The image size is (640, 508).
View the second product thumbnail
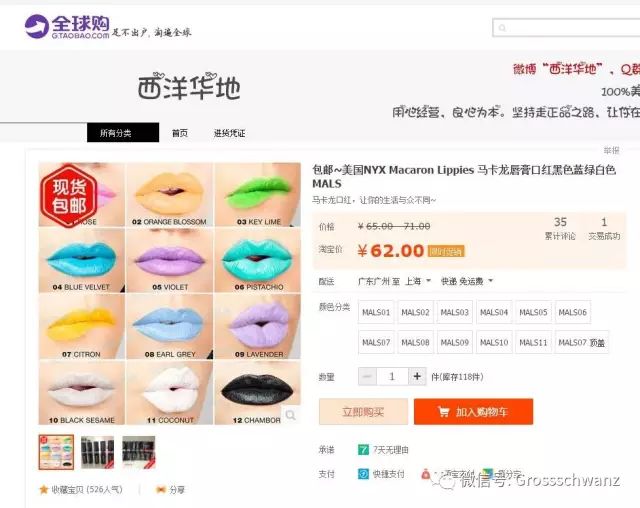[x=97, y=453]
